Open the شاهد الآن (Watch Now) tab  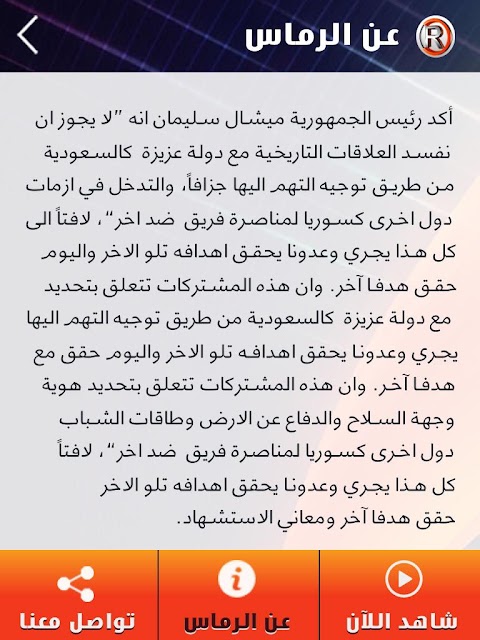400,595
